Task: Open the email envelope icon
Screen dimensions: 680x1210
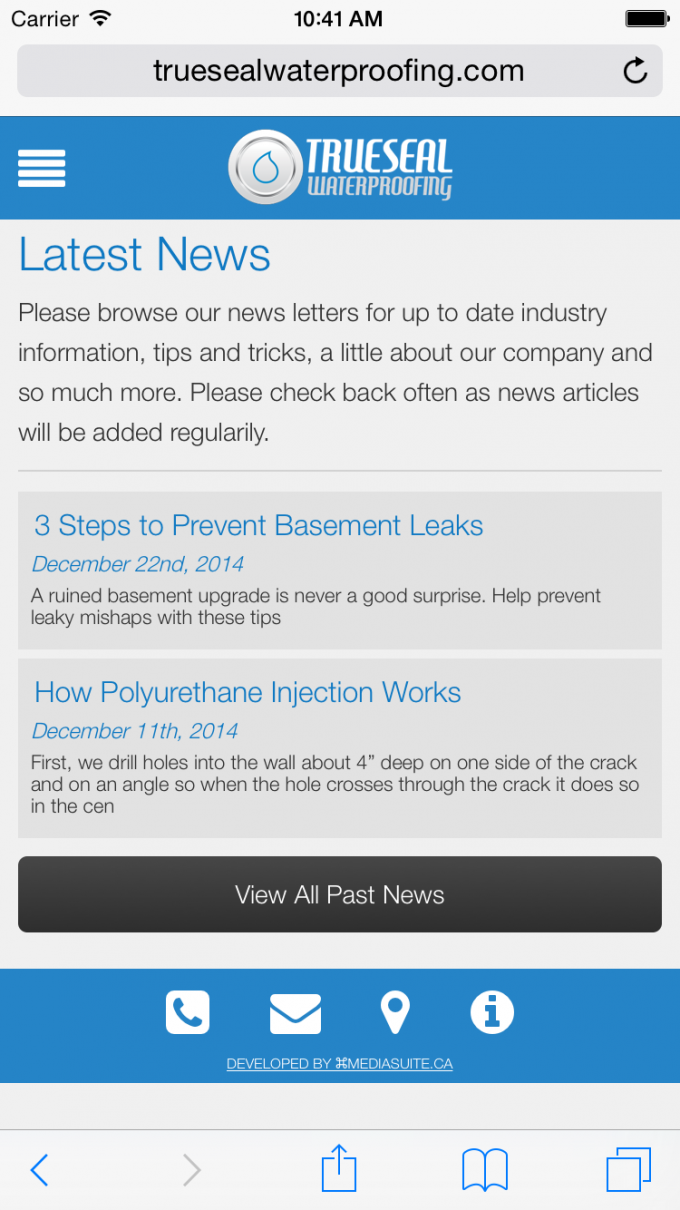Action: coord(295,1013)
